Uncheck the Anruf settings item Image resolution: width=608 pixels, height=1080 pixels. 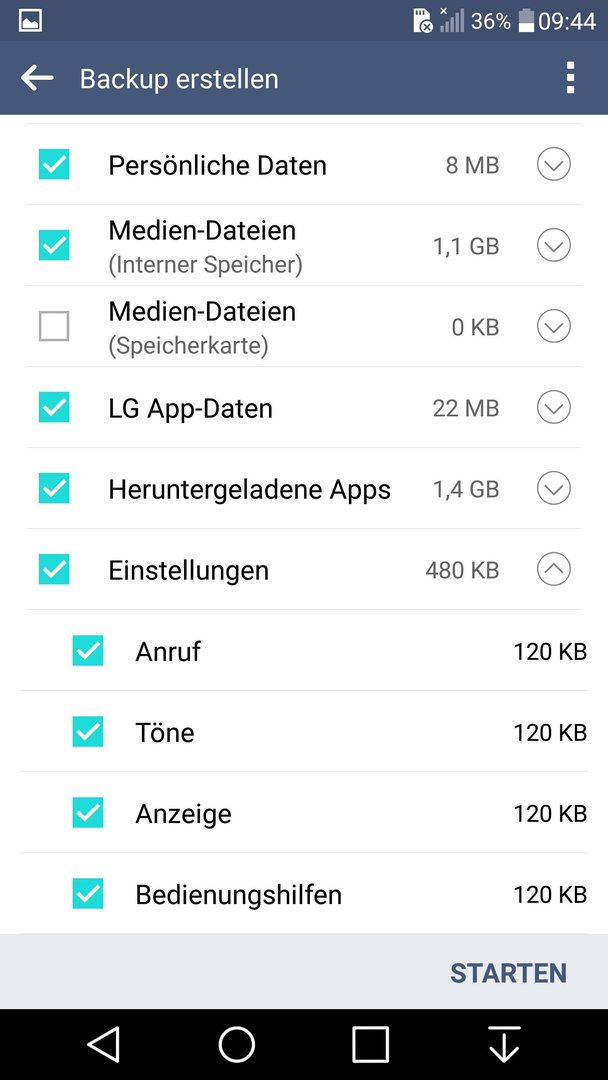tap(87, 651)
